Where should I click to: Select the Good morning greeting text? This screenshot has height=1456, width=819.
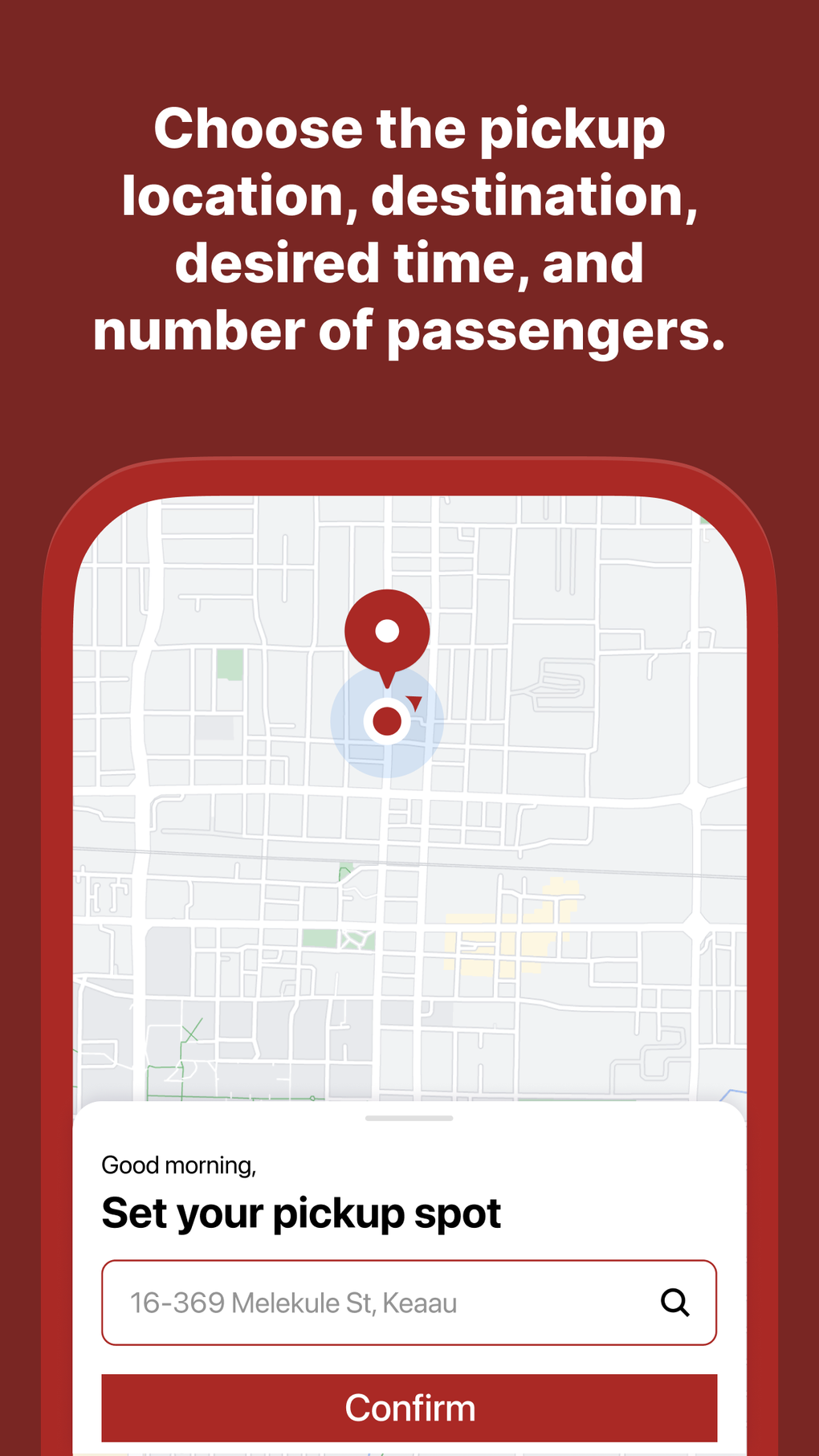(x=178, y=1164)
